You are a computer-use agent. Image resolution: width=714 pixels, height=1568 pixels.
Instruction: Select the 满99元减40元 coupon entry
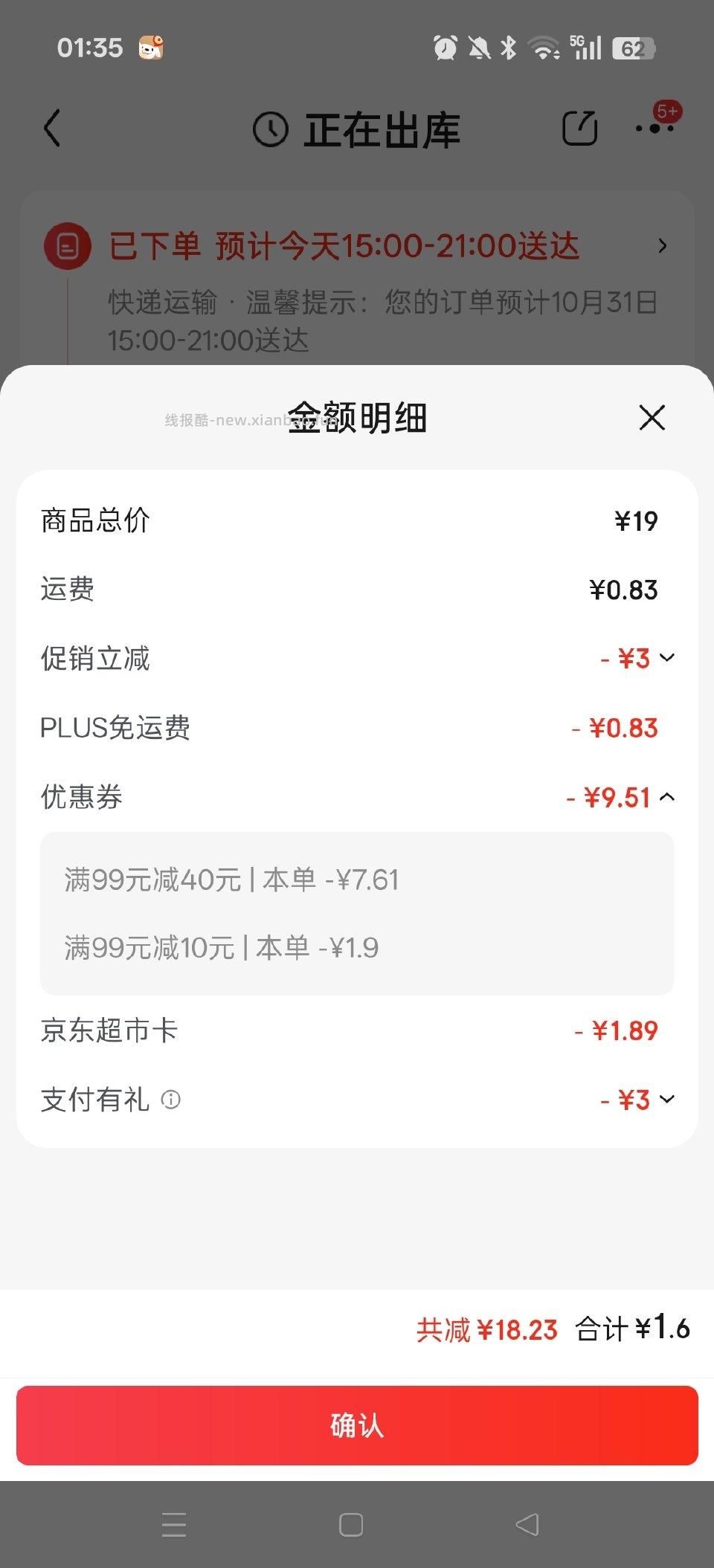[231, 879]
